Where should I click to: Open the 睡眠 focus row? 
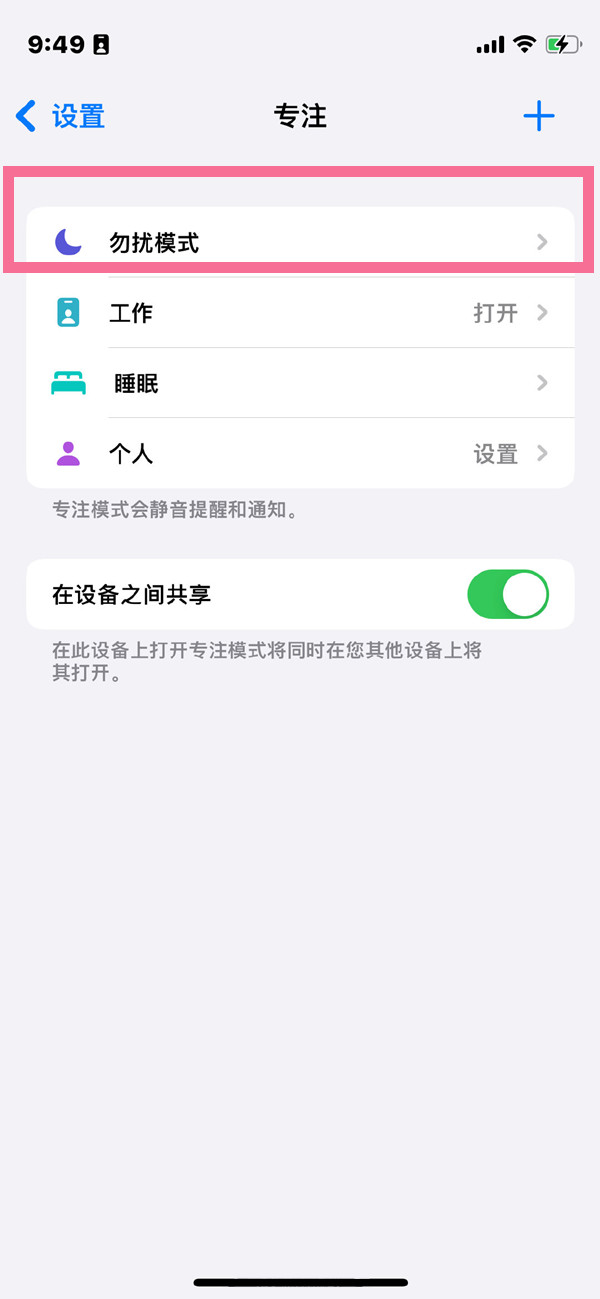[x=300, y=383]
